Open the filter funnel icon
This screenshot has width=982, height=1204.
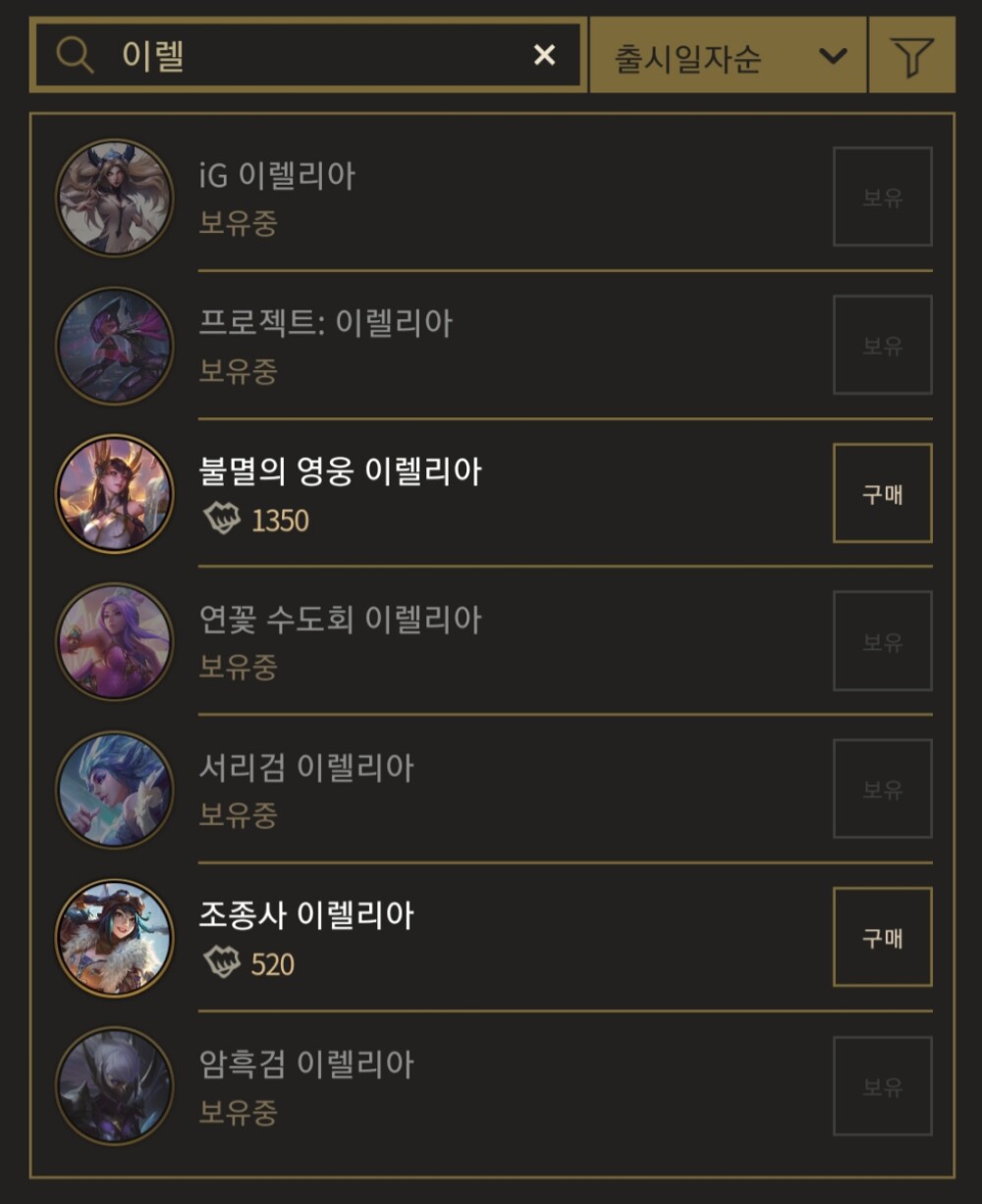(911, 56)
